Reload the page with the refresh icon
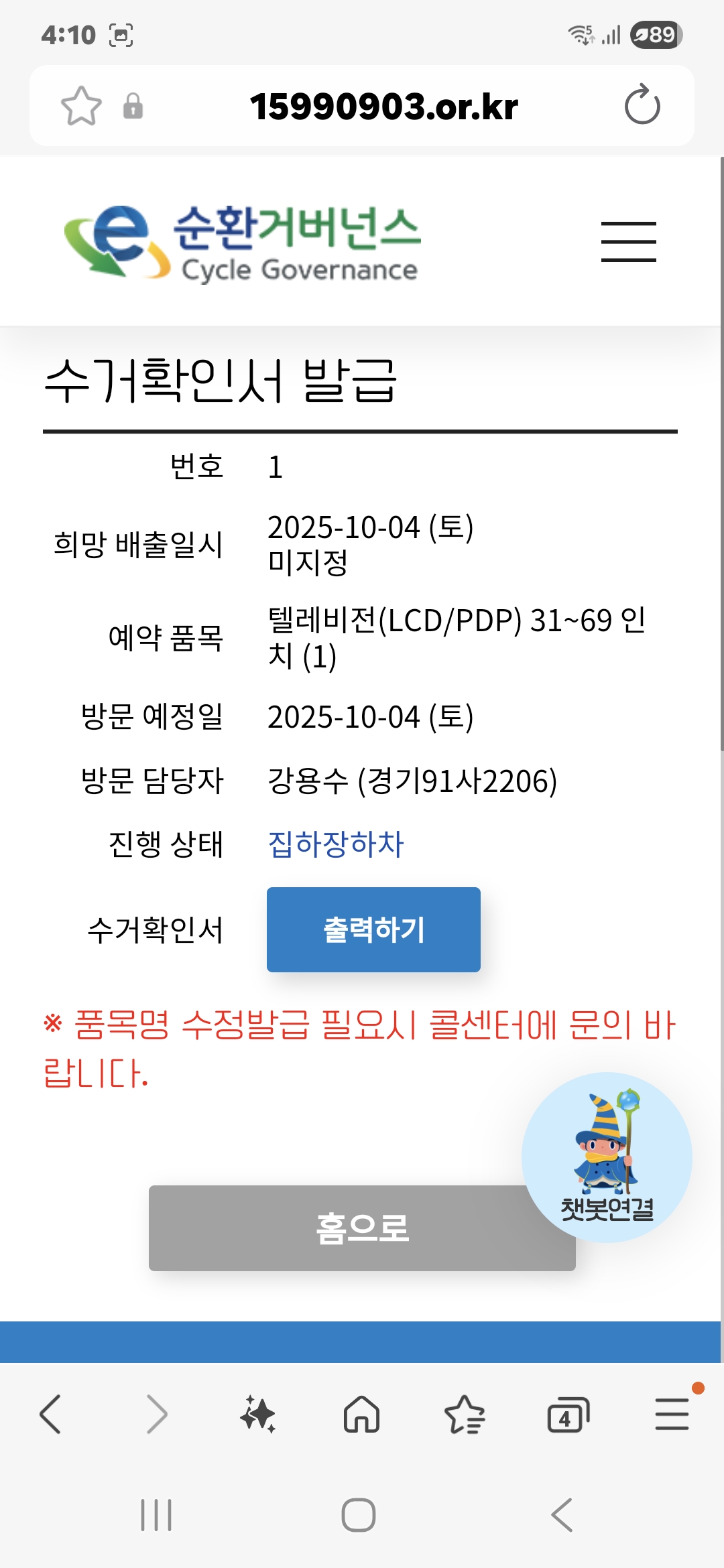The height and width of the screenshot is (1568, 724). click(642, 105)
